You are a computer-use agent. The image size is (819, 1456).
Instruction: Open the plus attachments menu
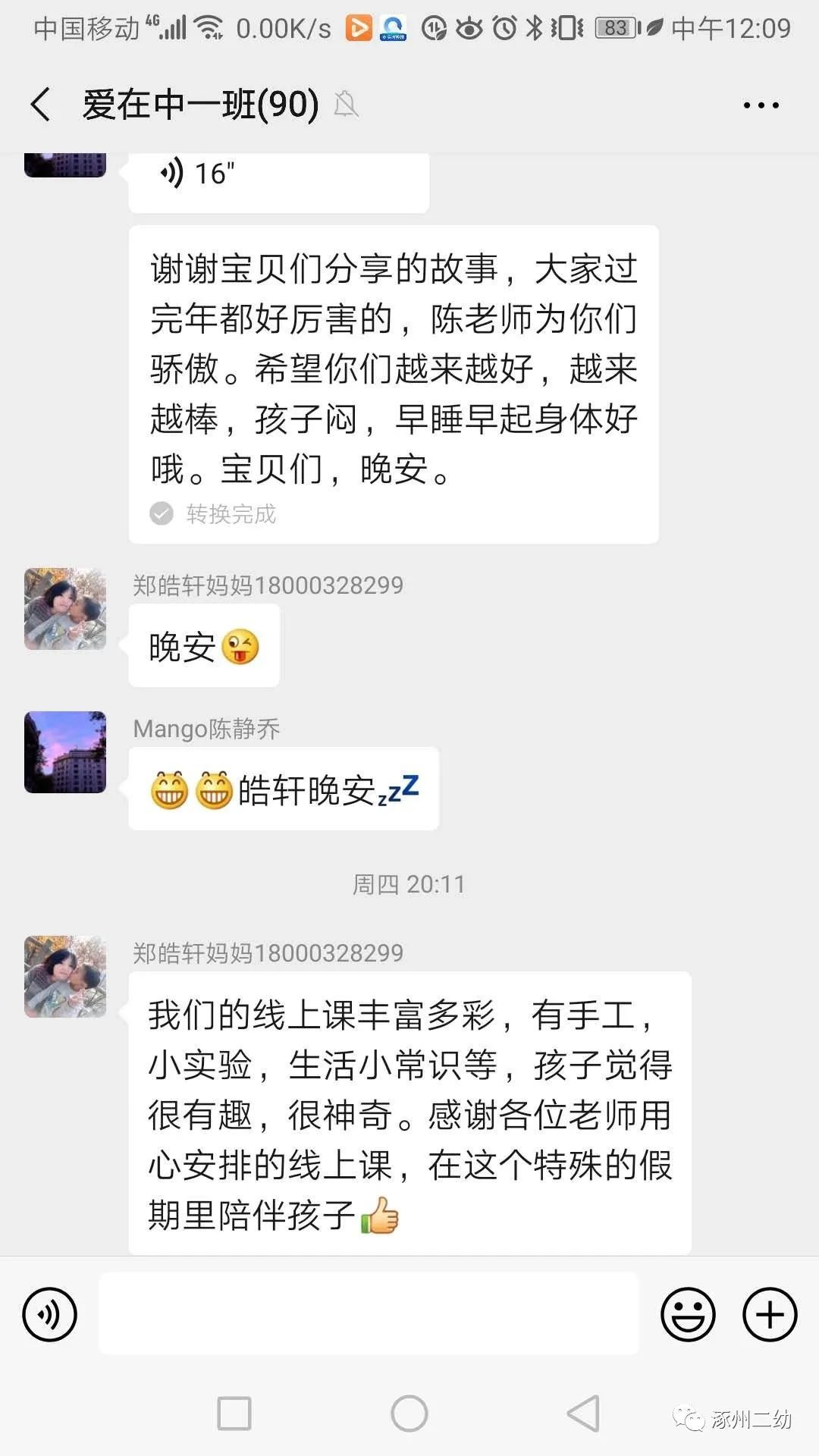(x=769, y=1314)
